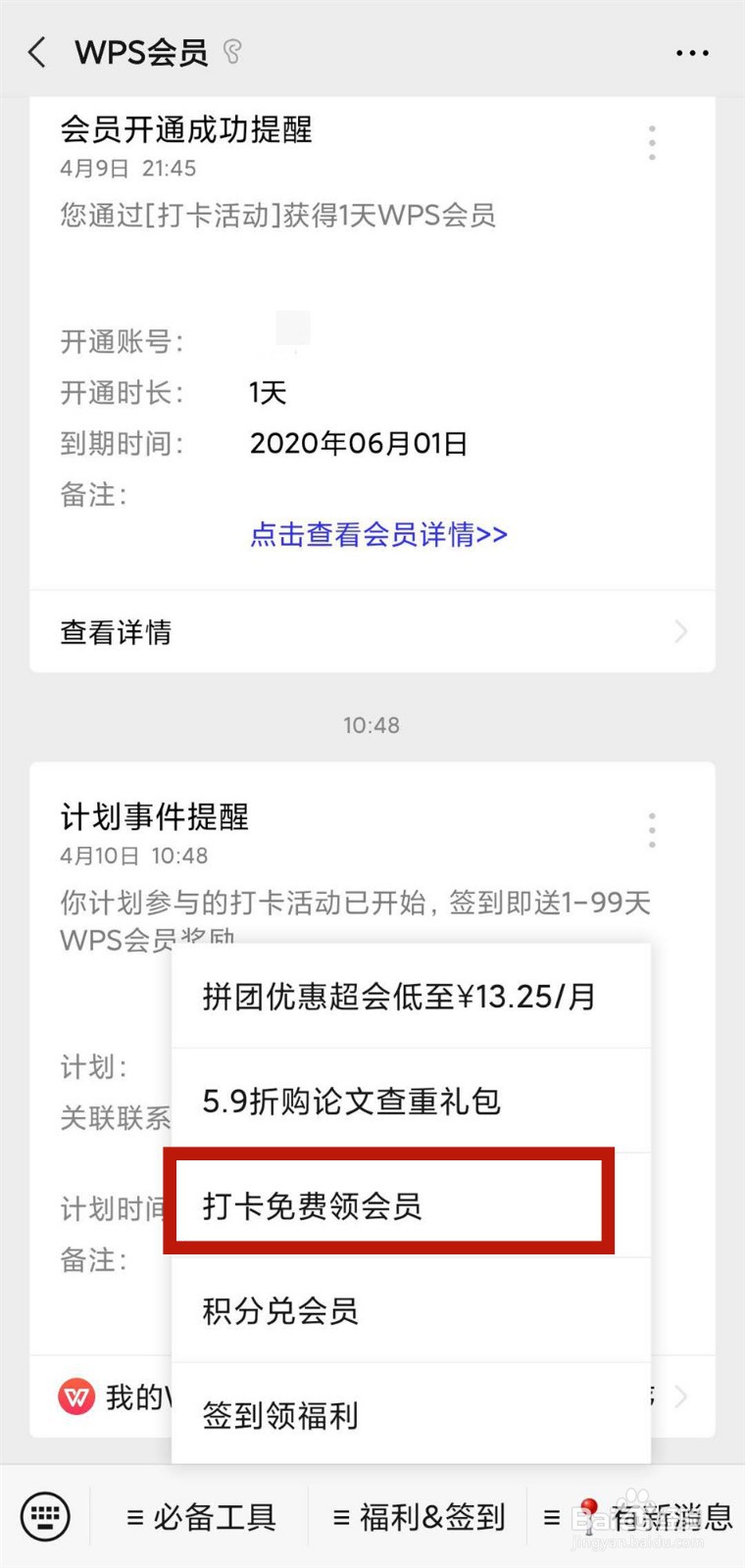Viewport: 745px width, 1568px height.
Task: Switch to the 福利&签到 menu tab
Action: coord(420,1516)
